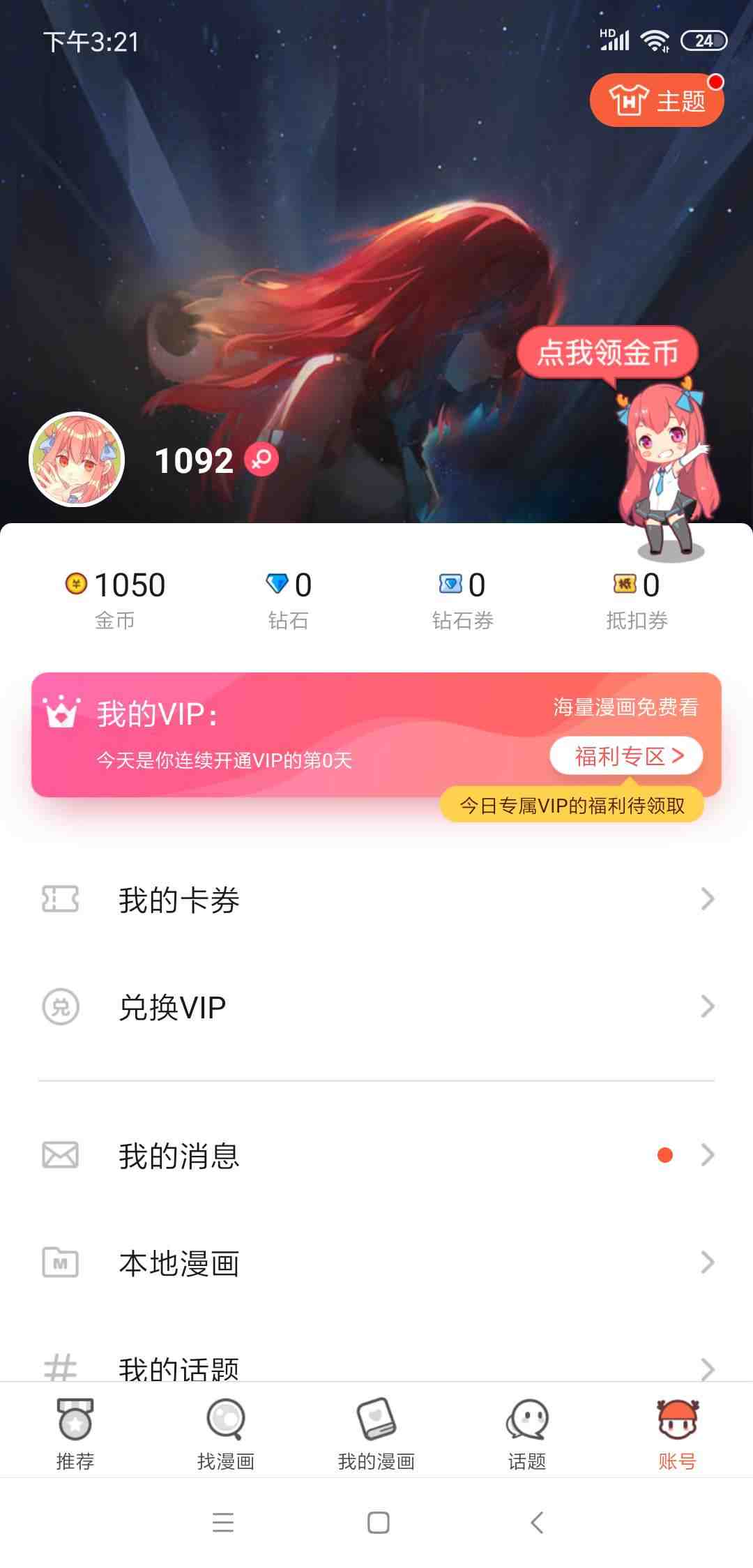This screenshot has width=753, height=1568.
Task: Switch to the 找漫画 tab
Action: tap(226, 1430)
